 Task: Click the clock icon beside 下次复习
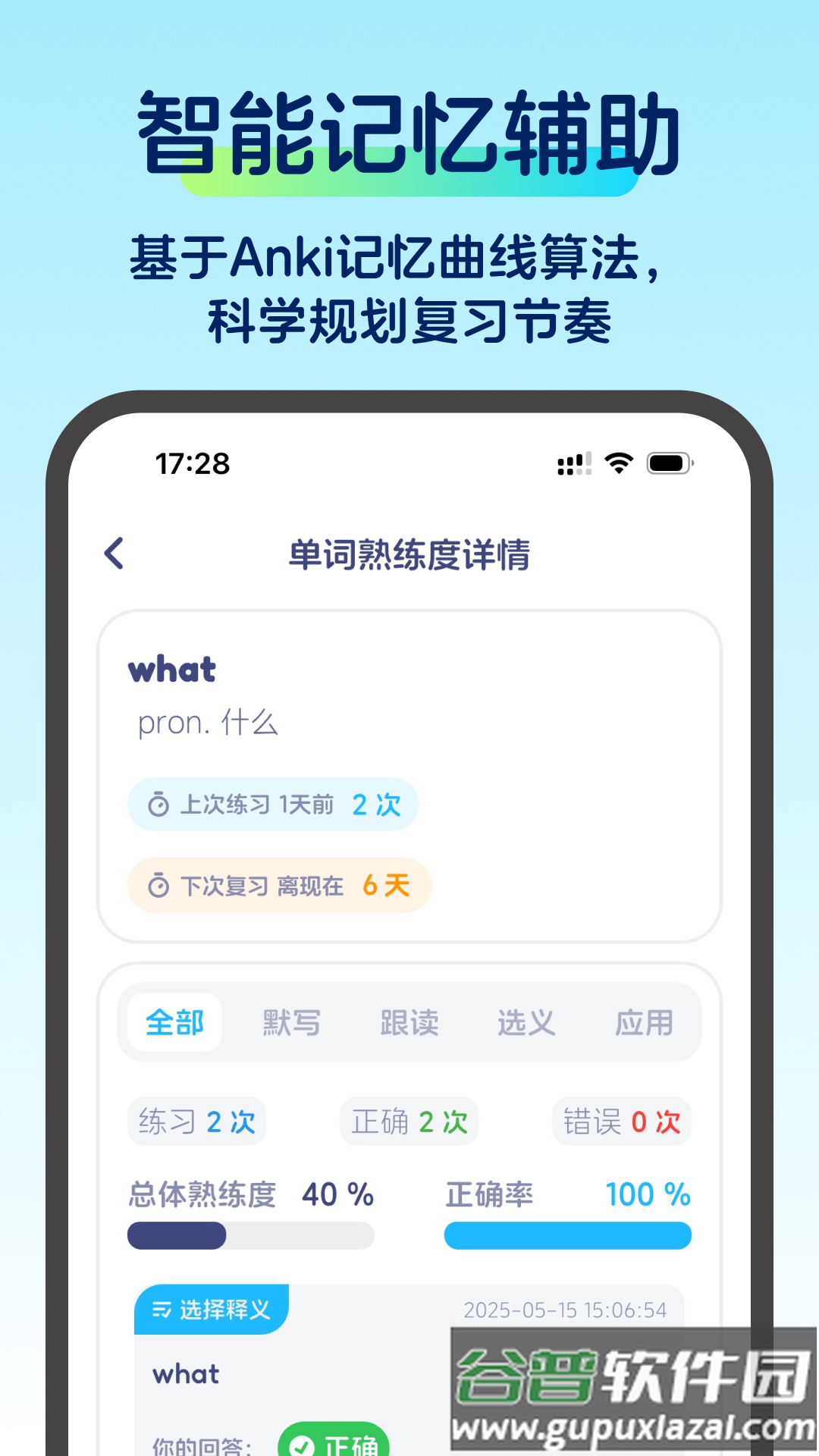tap(158, 886)
